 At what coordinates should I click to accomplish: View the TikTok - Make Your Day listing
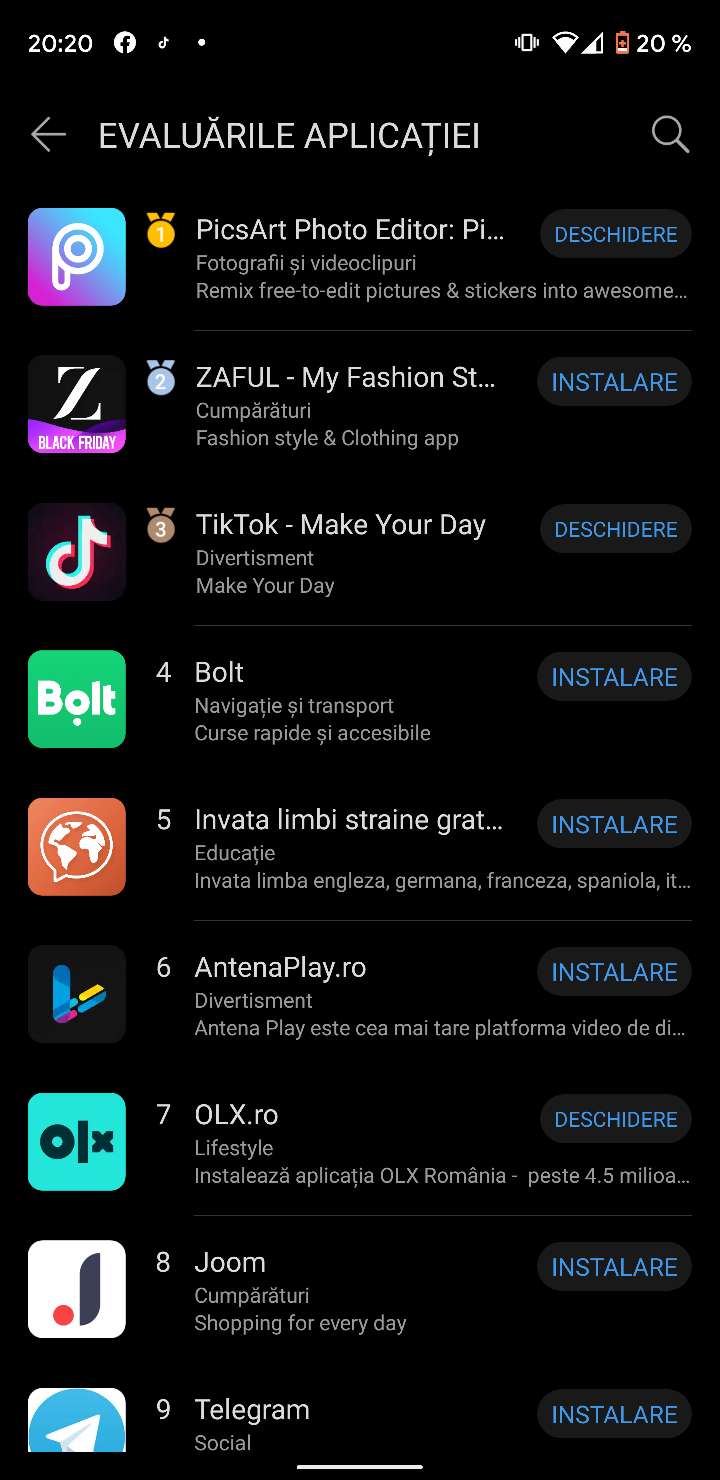click(340, 526)
